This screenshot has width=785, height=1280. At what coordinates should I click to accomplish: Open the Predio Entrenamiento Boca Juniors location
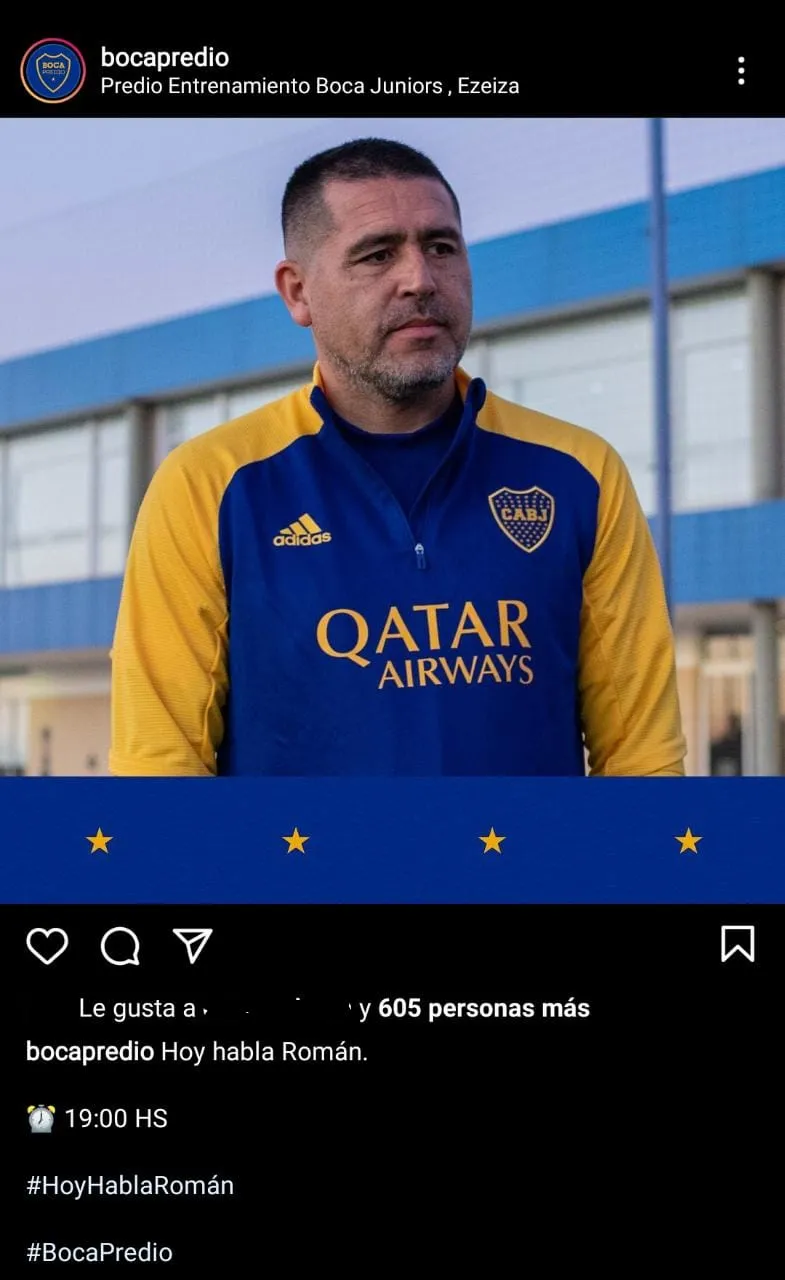[309, 86]
